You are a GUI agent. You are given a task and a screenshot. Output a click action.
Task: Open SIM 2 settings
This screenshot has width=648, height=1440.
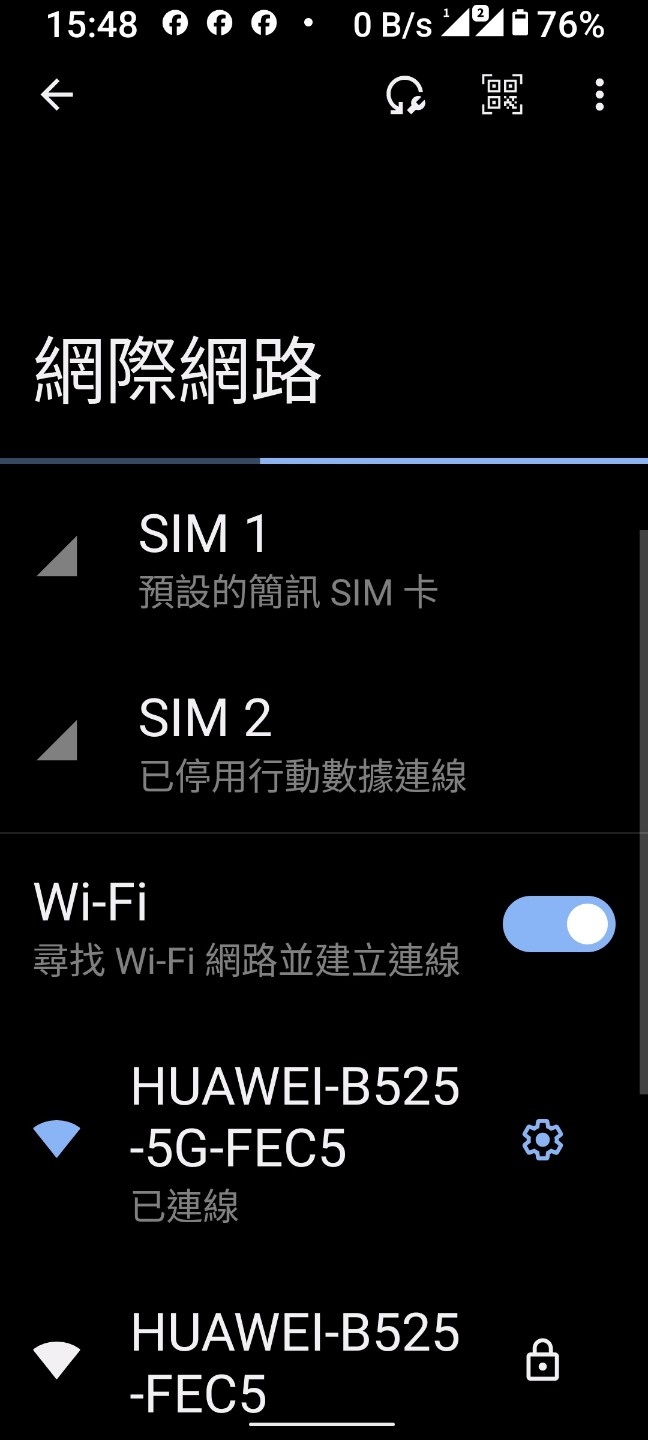click(x=300, y=742)
